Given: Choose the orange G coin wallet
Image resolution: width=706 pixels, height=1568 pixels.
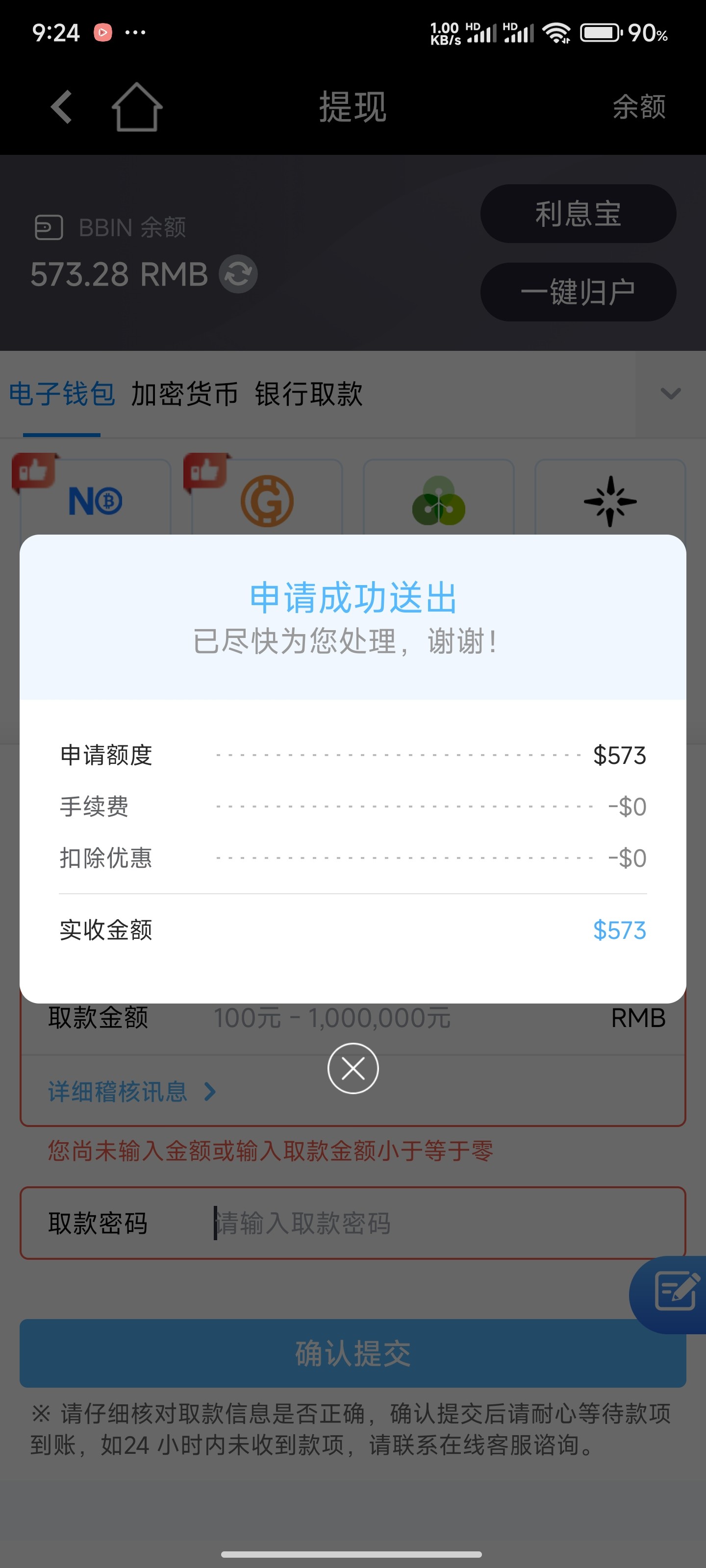Looking at the screenshot, I should [x=267, y=501].
